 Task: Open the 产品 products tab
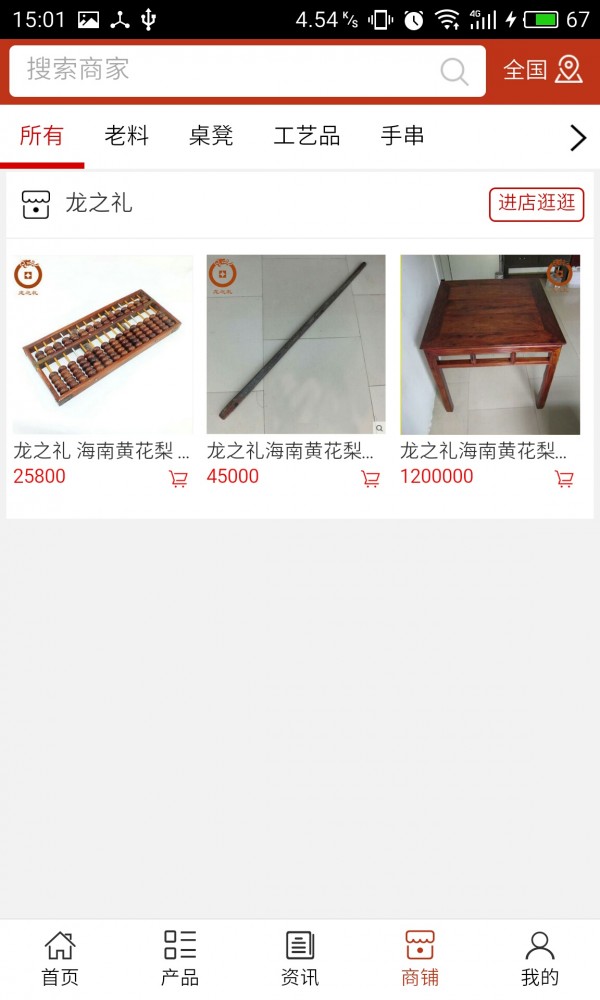(x=180, y=958)
